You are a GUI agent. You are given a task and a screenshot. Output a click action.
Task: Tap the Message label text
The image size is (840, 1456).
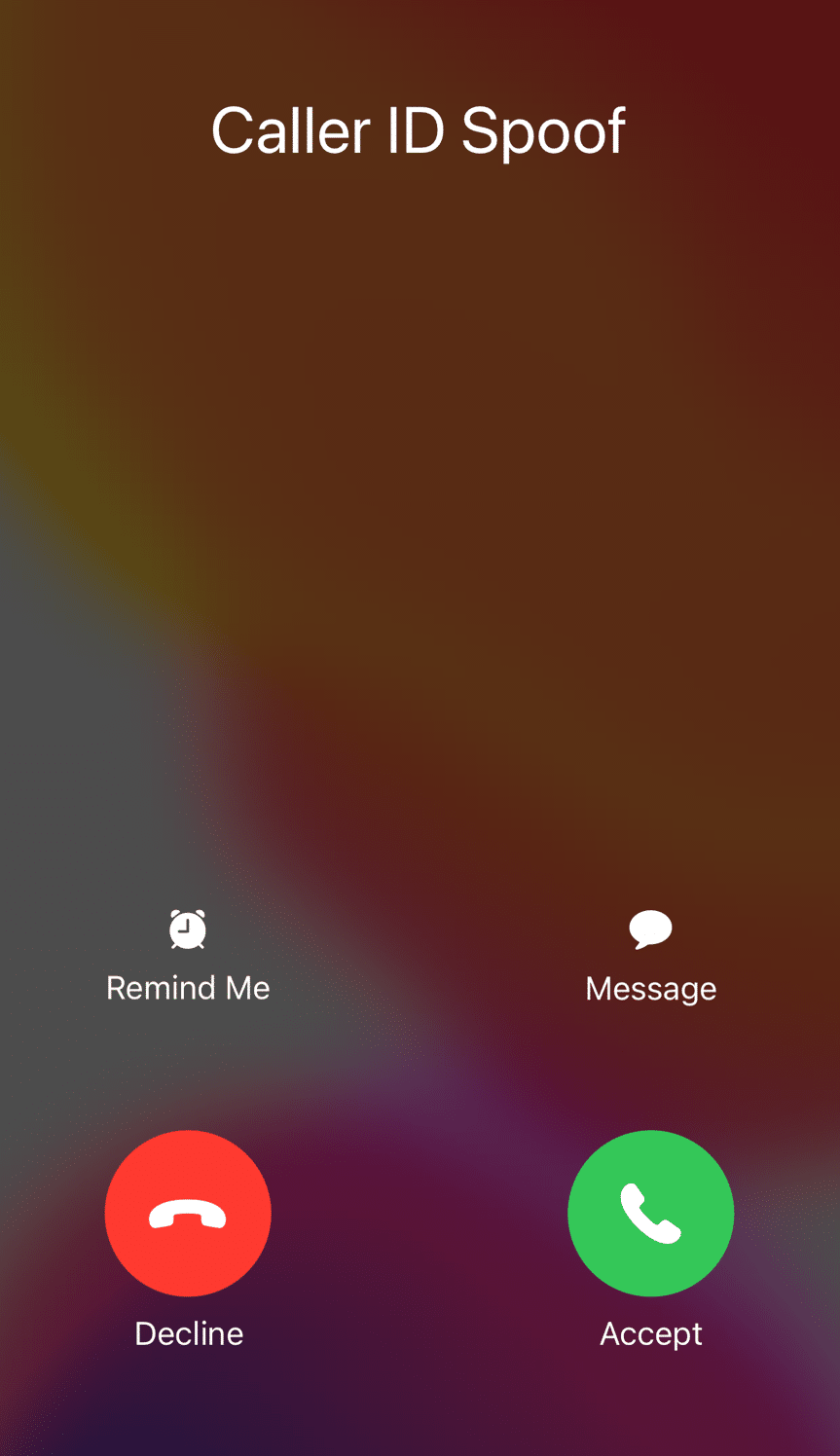pyautogui.click(x=650, y=988)
